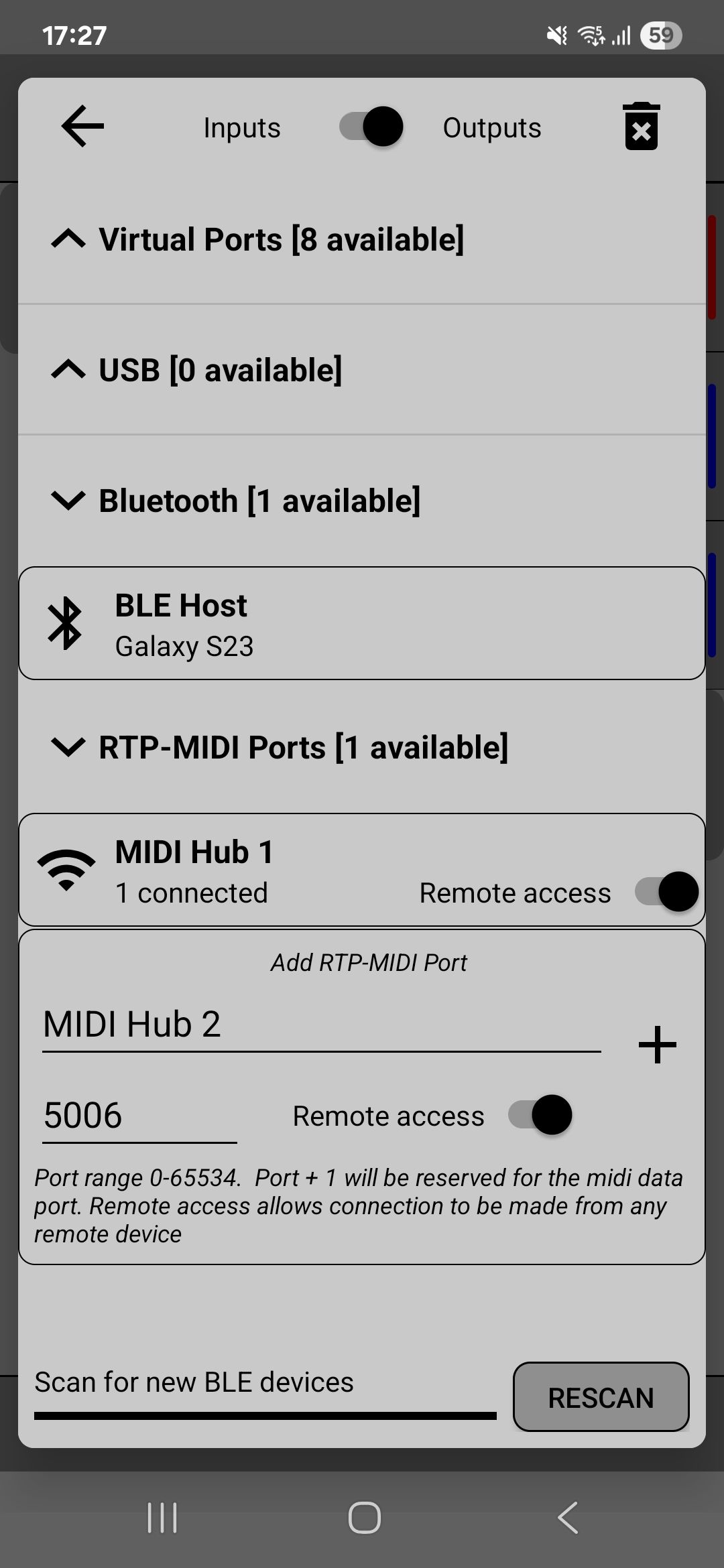Collapse RTP-MIDI Ports section

280,747
